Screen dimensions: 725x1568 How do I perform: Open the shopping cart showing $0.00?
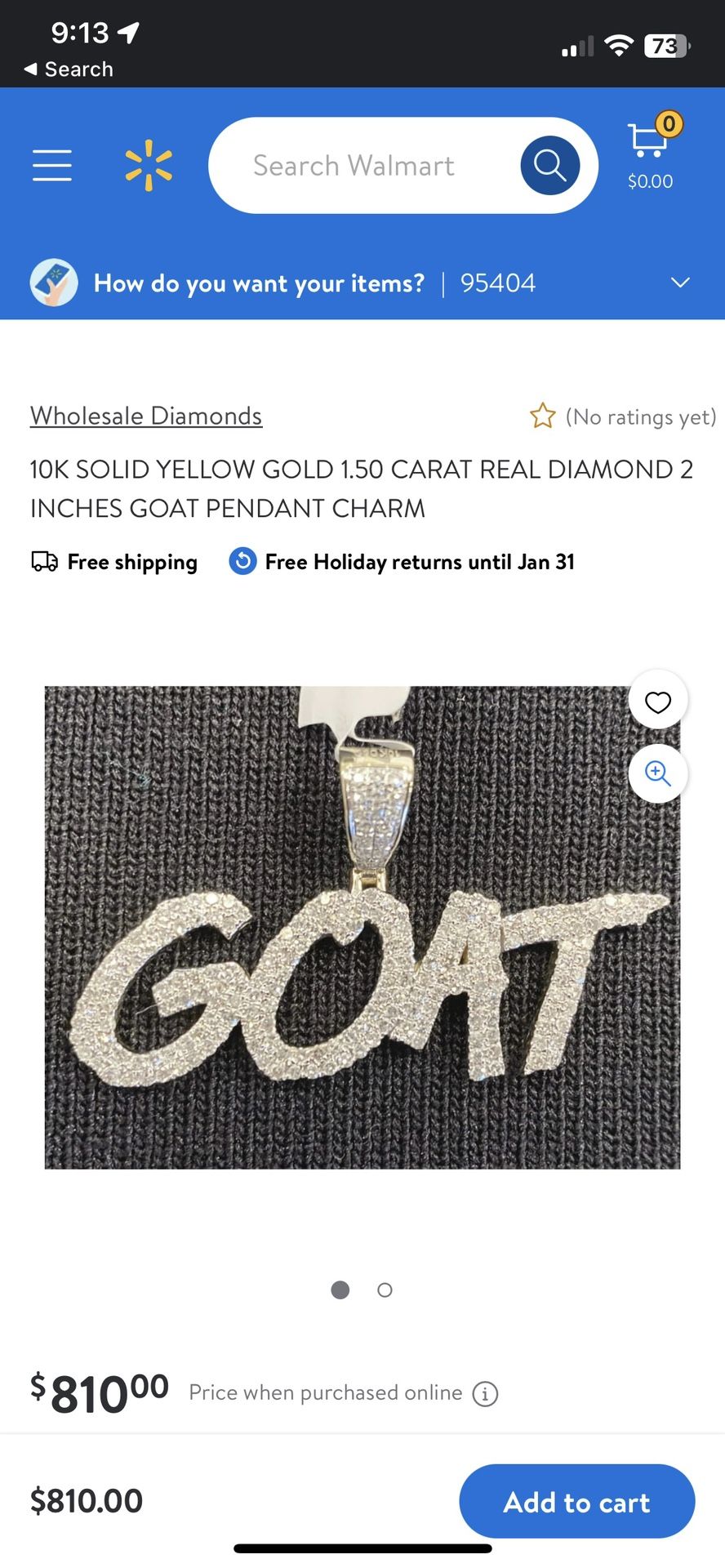pyautogui.click(x=647, y=151)
